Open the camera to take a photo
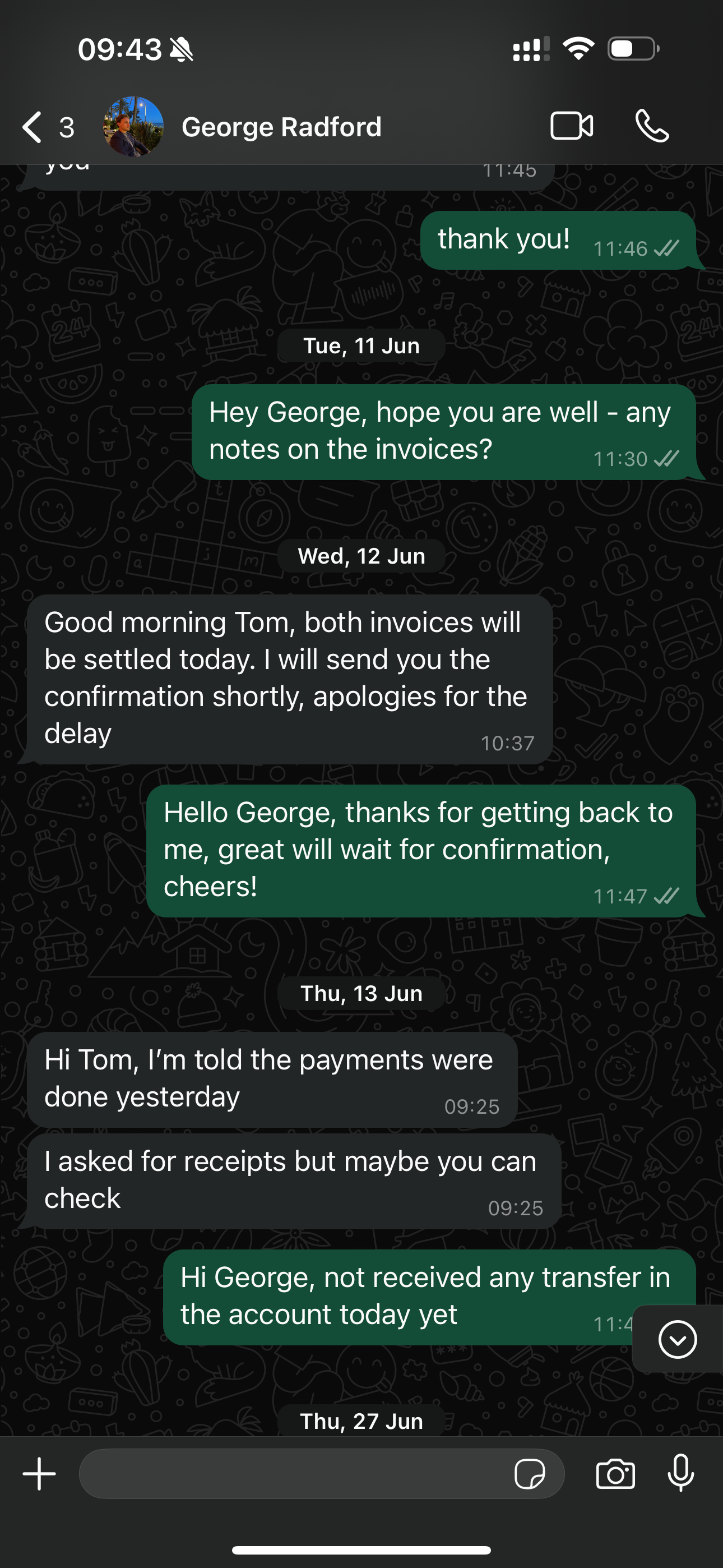This screenshot has width=723, height=1568. 615,1474
